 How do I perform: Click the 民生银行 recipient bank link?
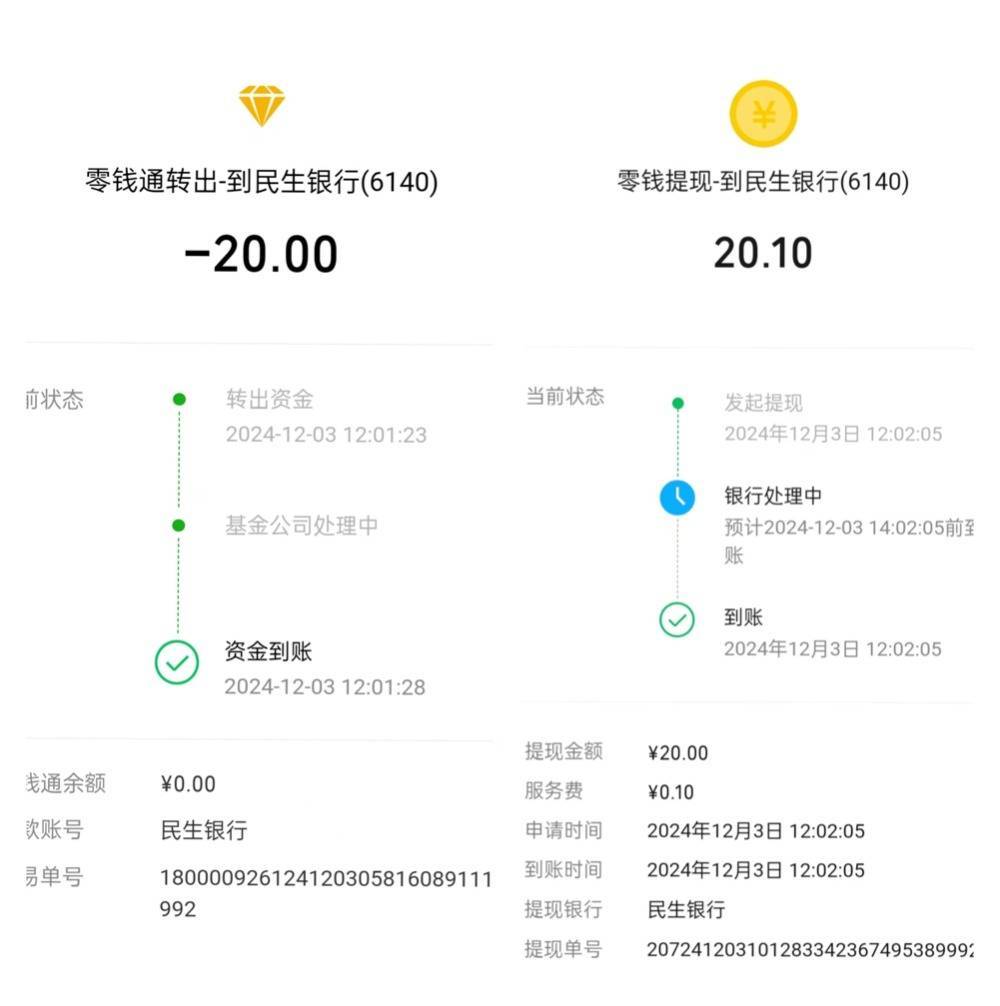pyautogui.click(x=204, y=830)
